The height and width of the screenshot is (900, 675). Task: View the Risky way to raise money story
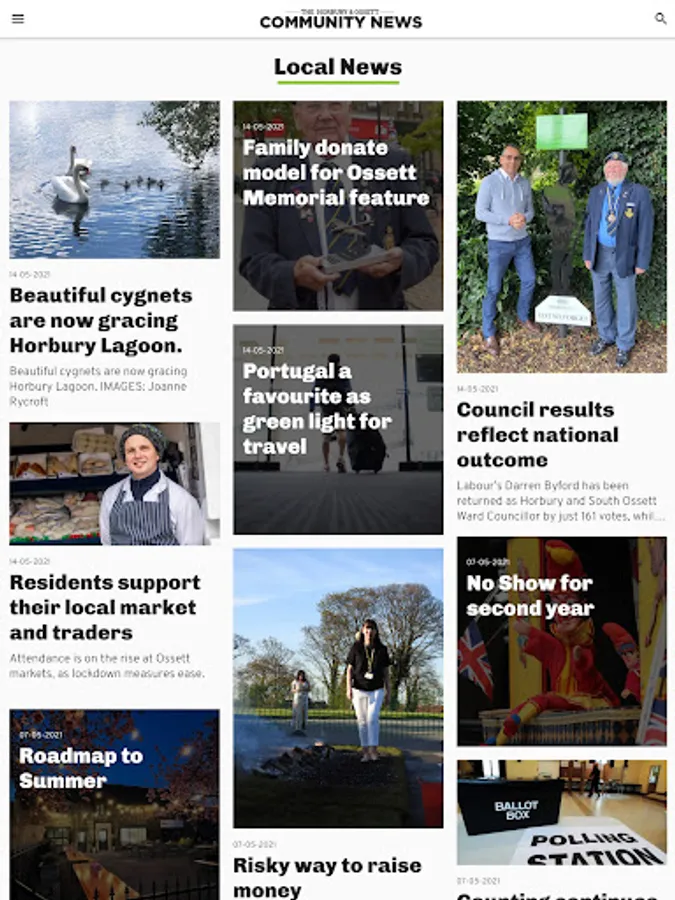pos(327,875)
